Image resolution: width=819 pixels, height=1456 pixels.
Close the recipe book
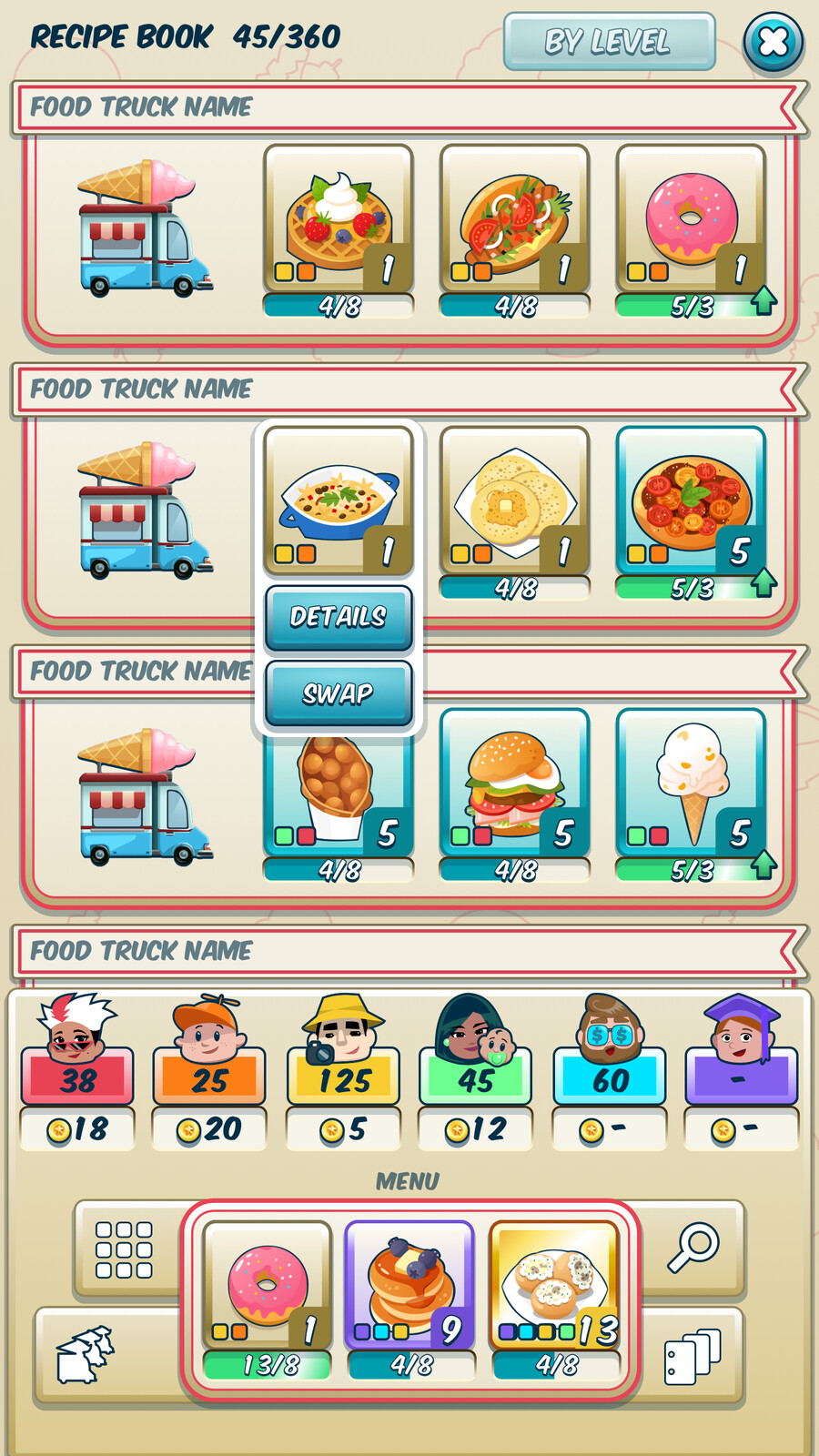[773, 42]
